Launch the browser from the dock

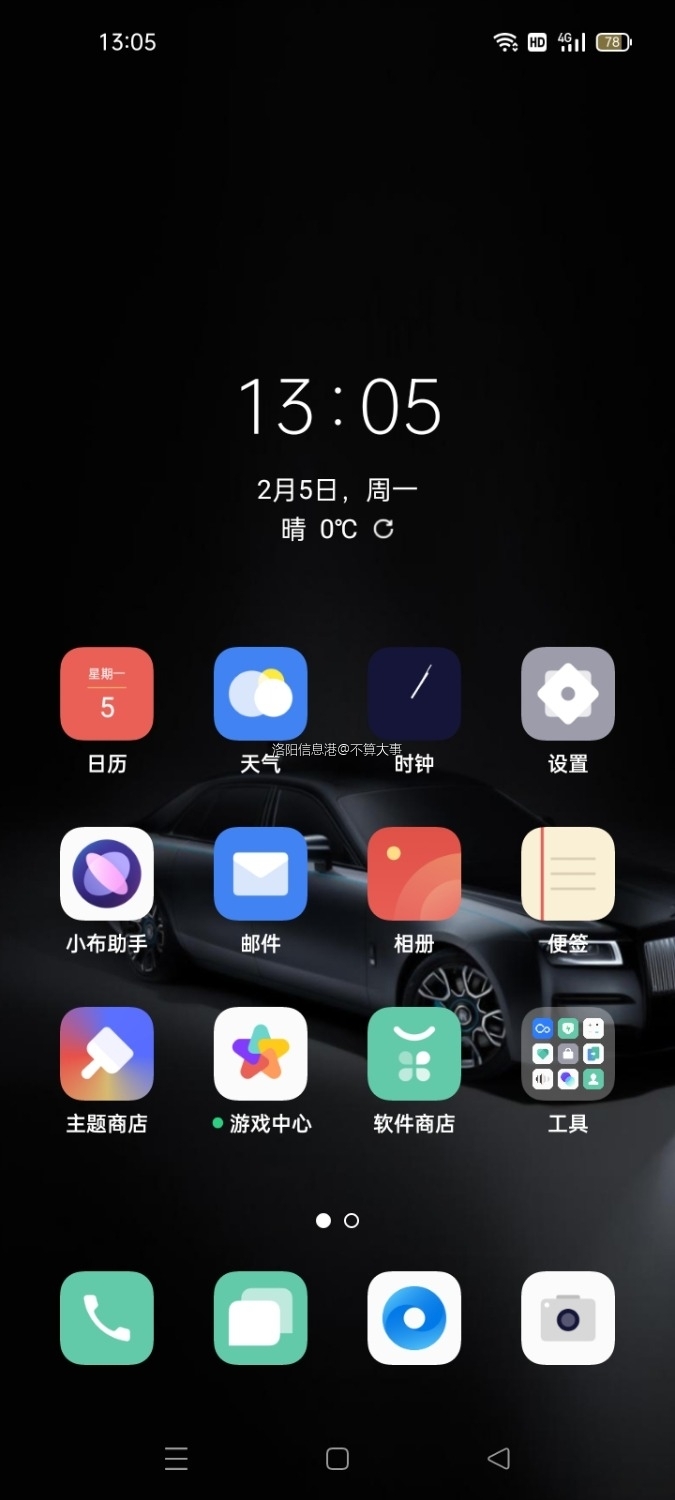(x=414, y=1318)
